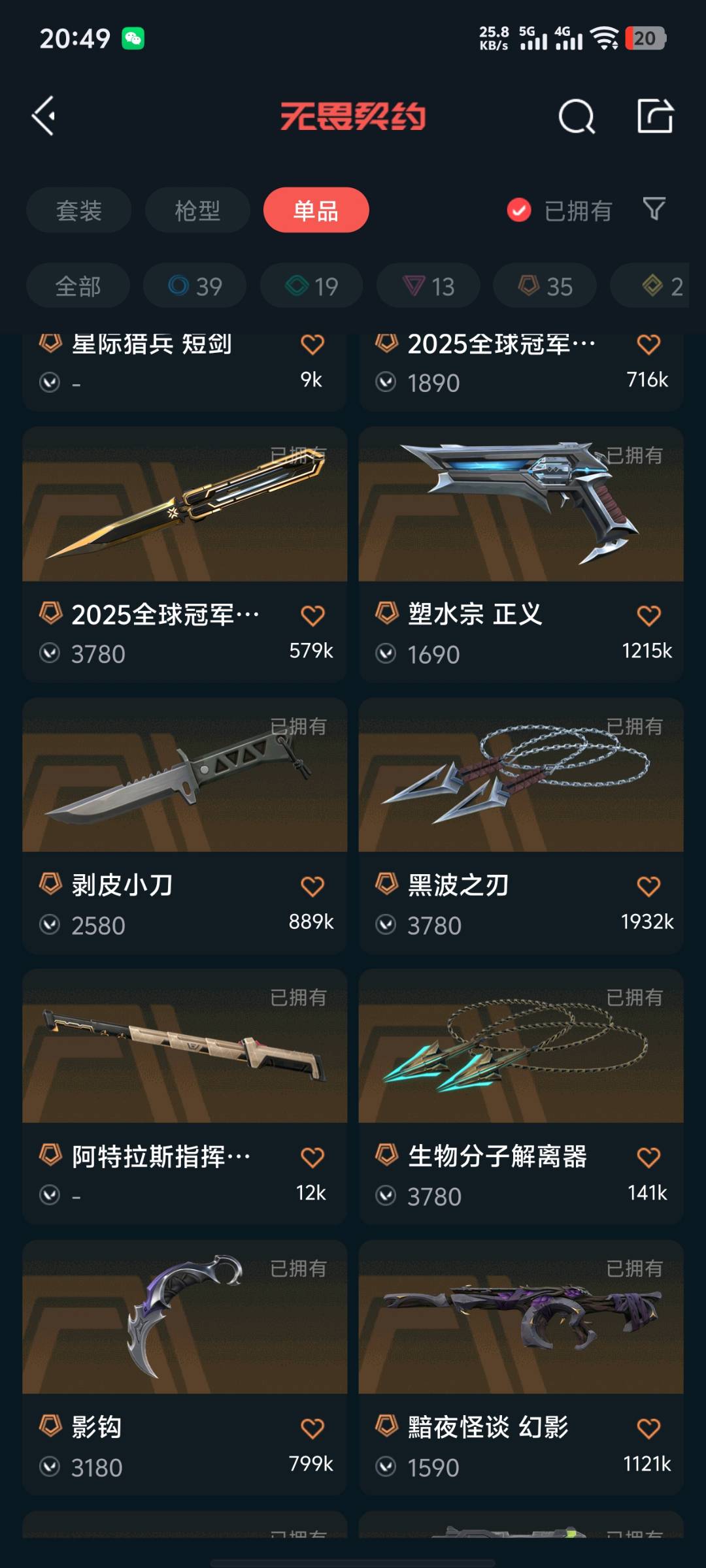
Task: Open the 塑水宗 正义 skin card
Action: 520,523
